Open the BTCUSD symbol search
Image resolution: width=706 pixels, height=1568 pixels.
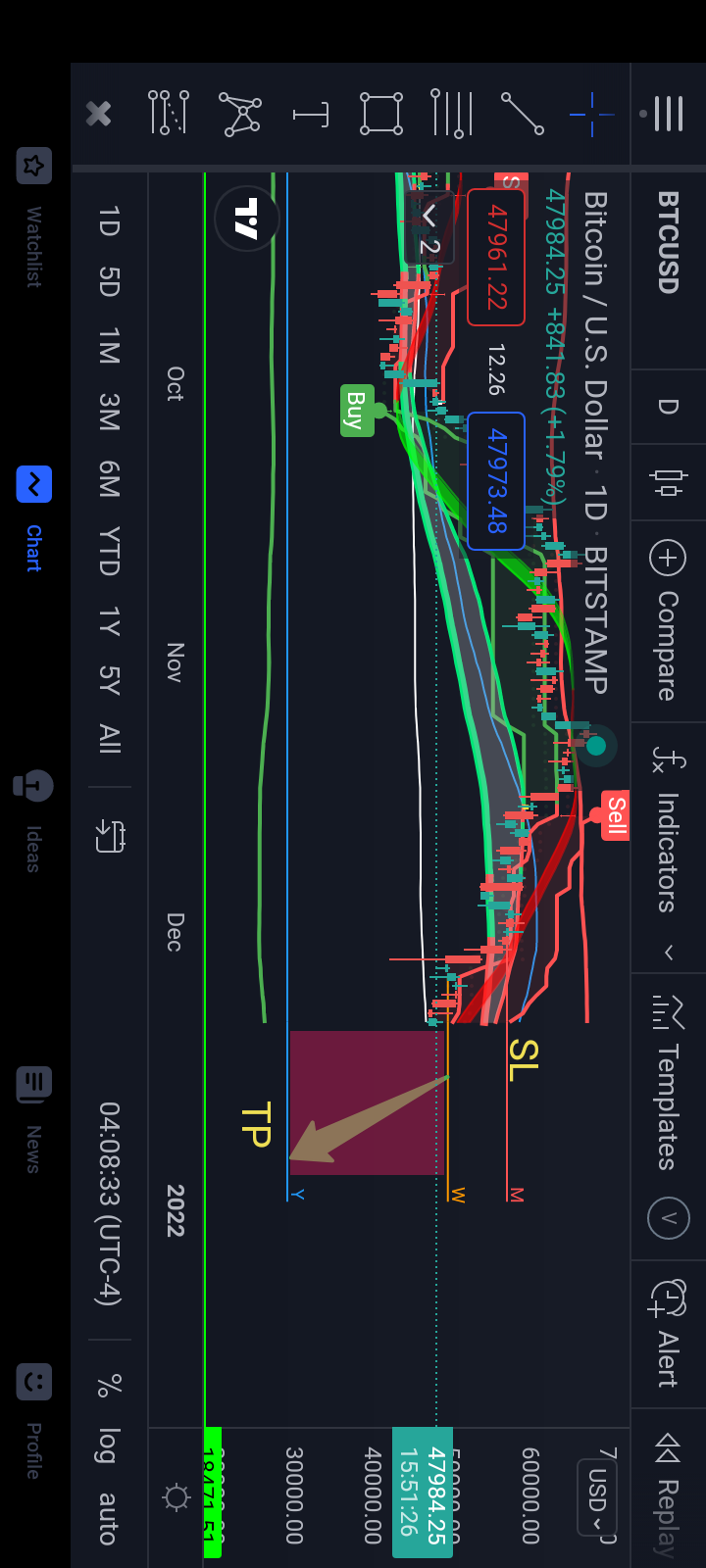[x=668, y=242]
